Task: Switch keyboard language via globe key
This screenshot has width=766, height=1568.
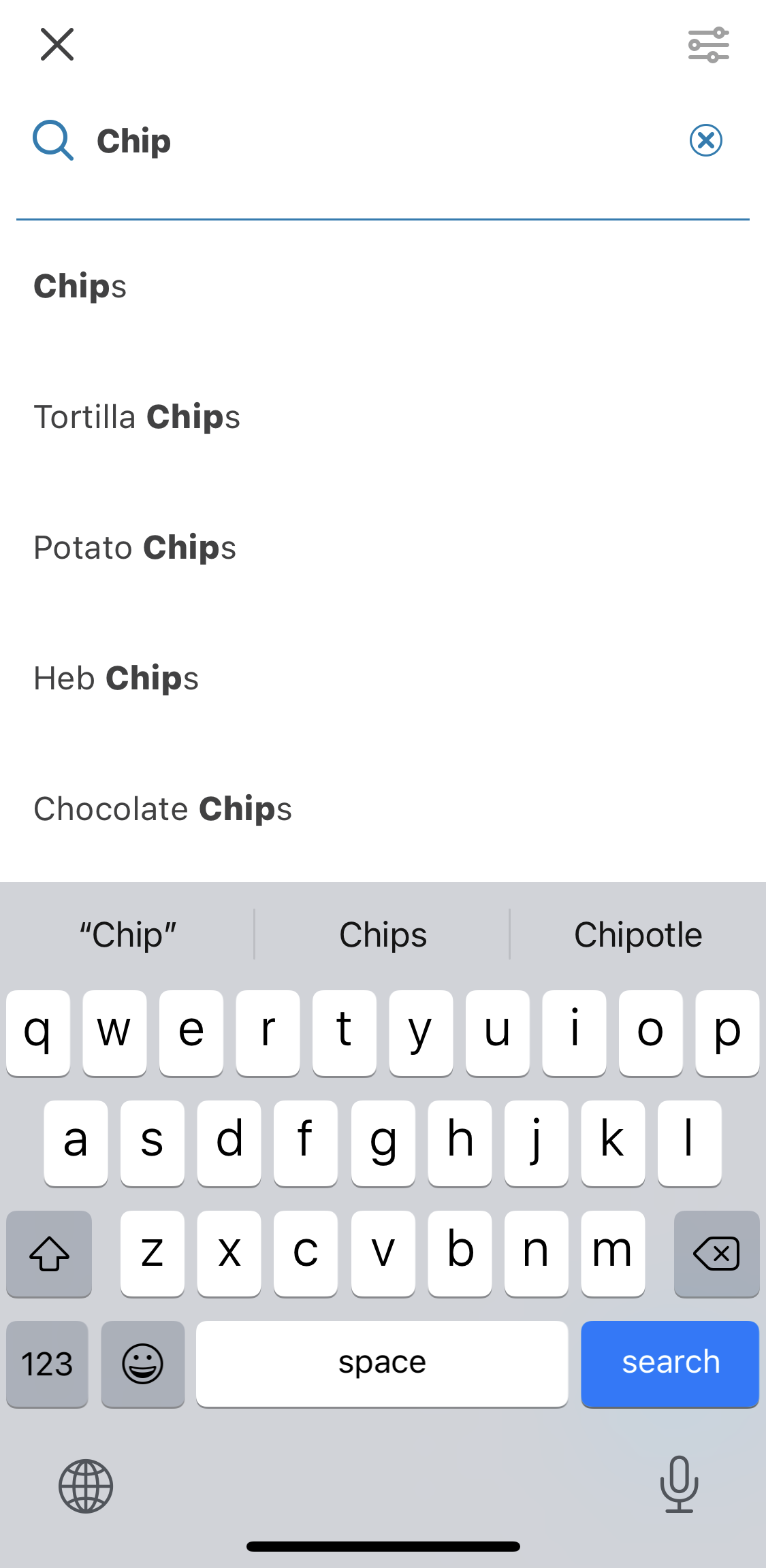Action: (84, 1486)
